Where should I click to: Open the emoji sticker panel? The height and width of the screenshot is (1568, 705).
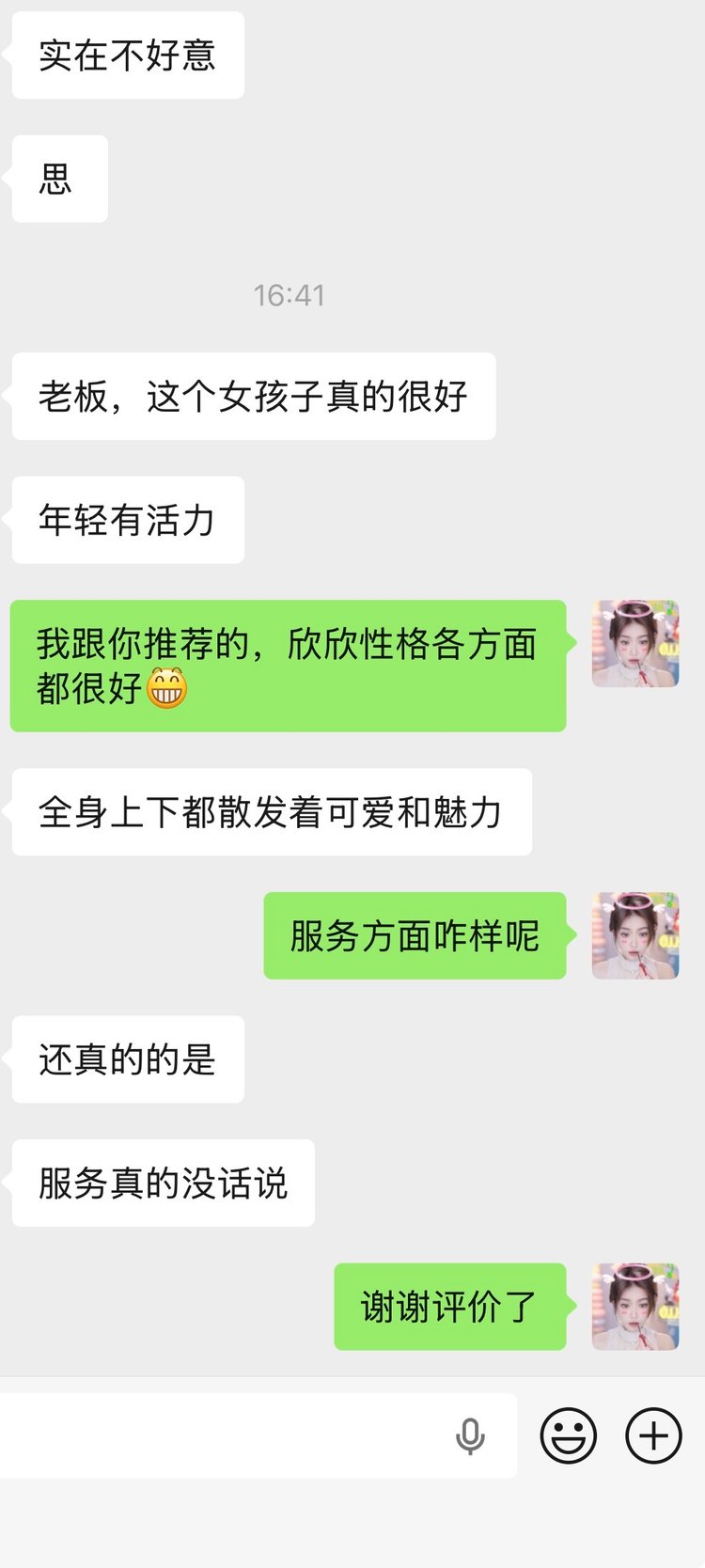(568, 1435)
